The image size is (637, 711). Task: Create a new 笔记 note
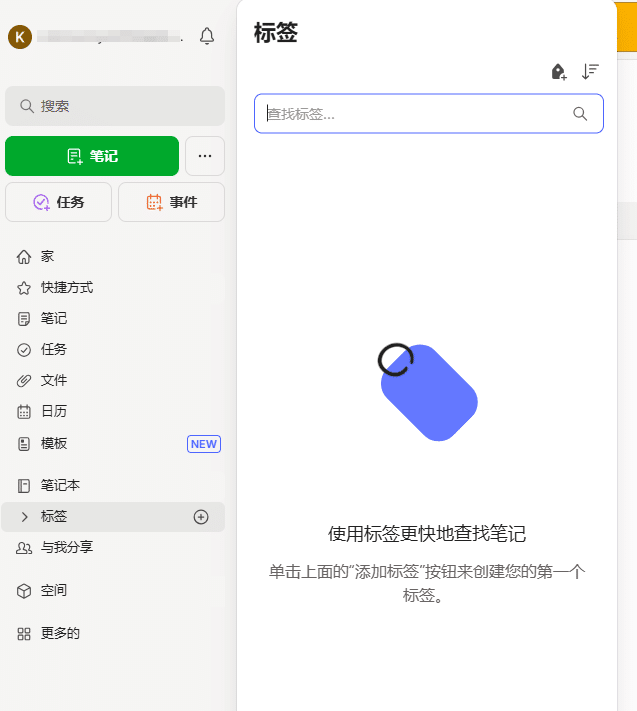click(92, 156)
